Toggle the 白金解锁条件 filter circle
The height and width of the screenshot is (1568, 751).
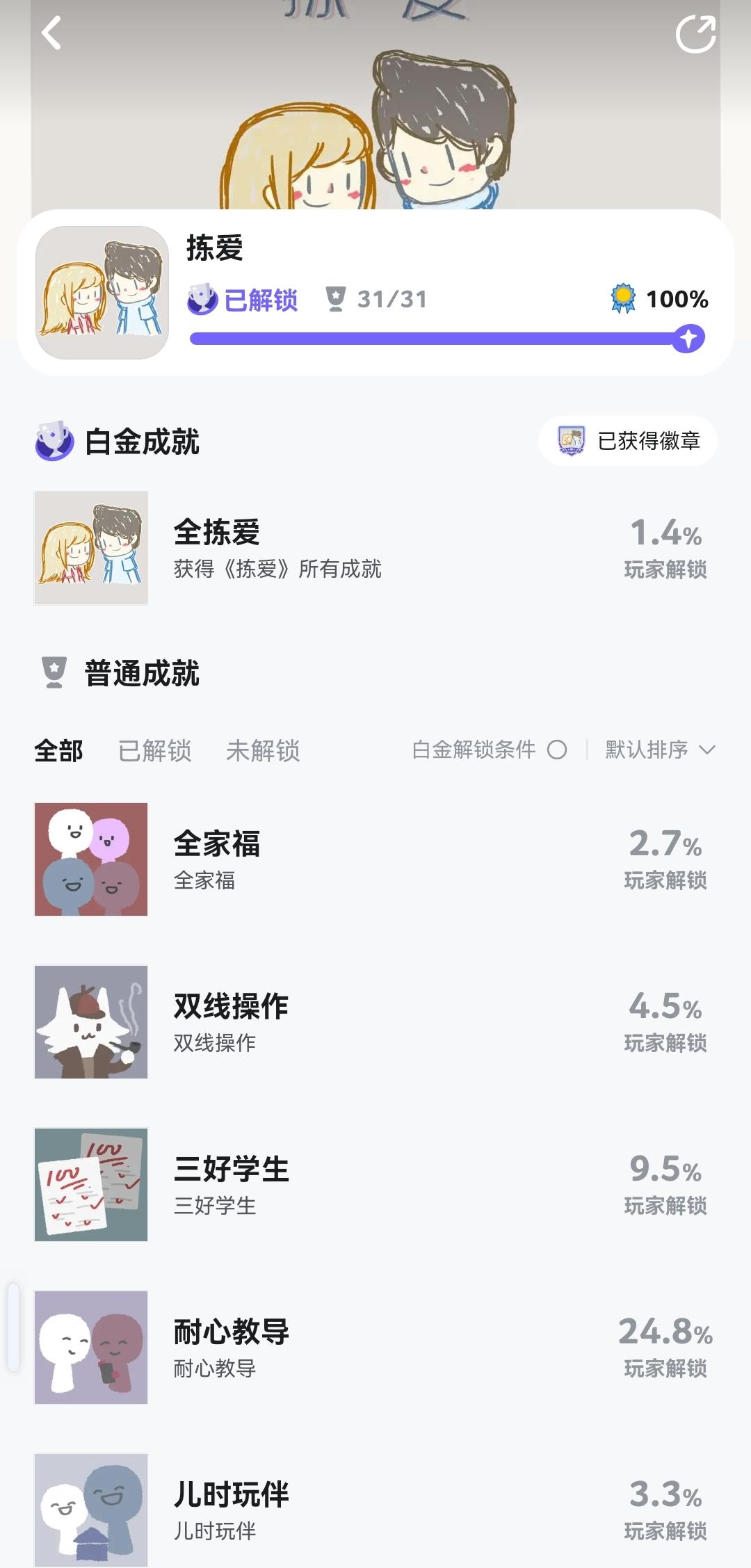click(556, 750)
